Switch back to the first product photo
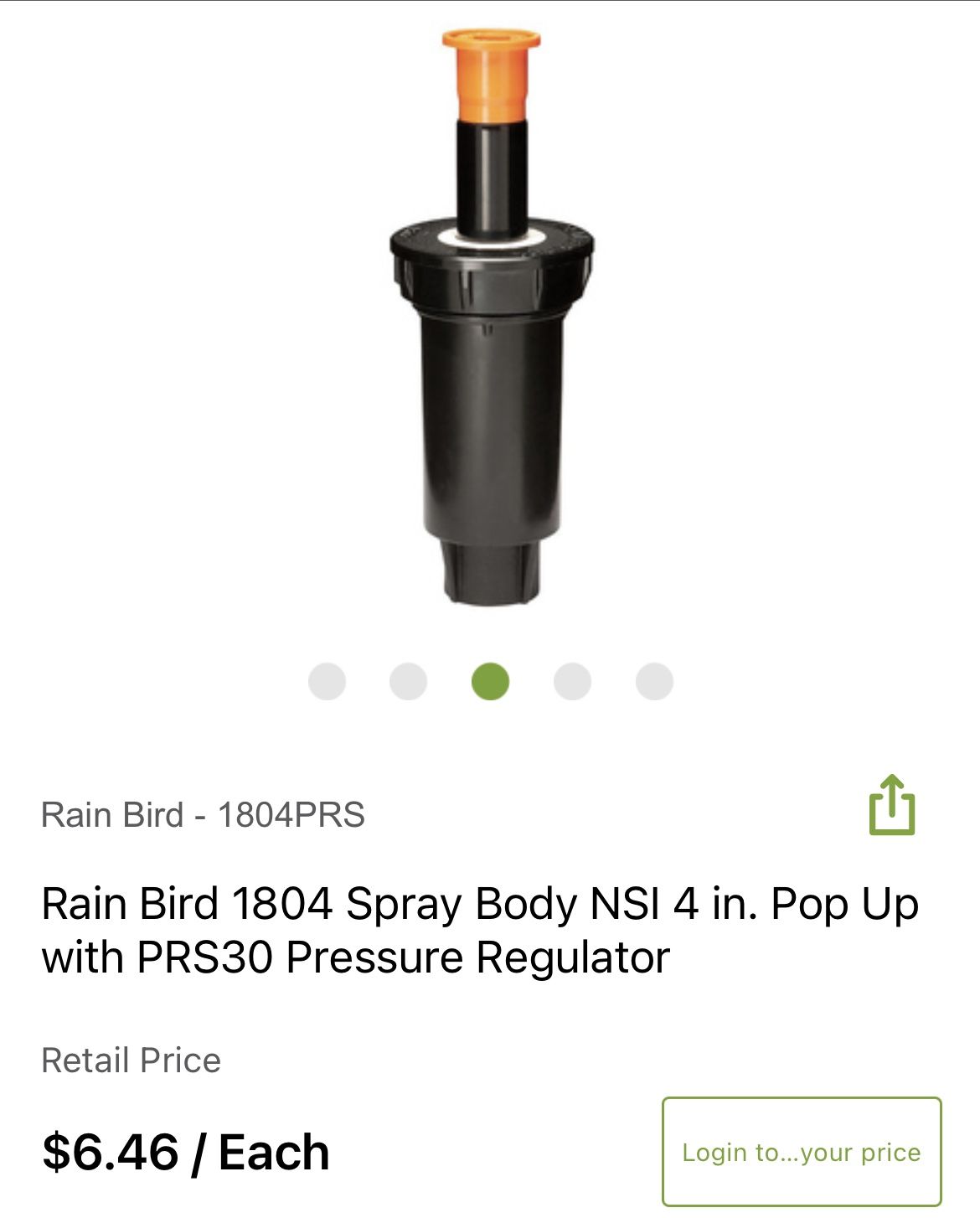 click(327, 683)
